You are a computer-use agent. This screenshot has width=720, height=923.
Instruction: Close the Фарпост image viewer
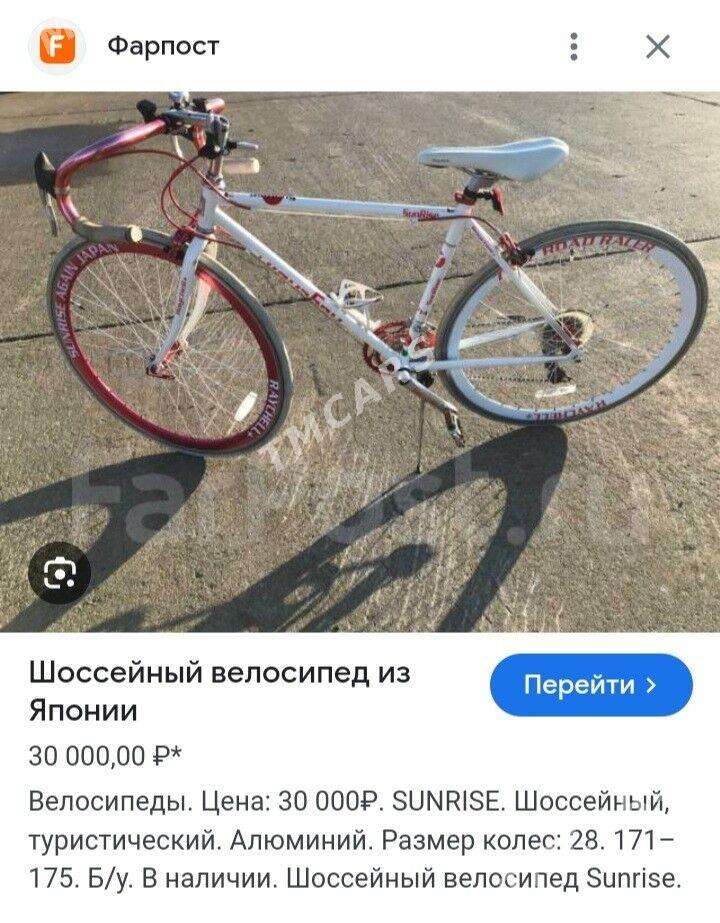point(657,46)
